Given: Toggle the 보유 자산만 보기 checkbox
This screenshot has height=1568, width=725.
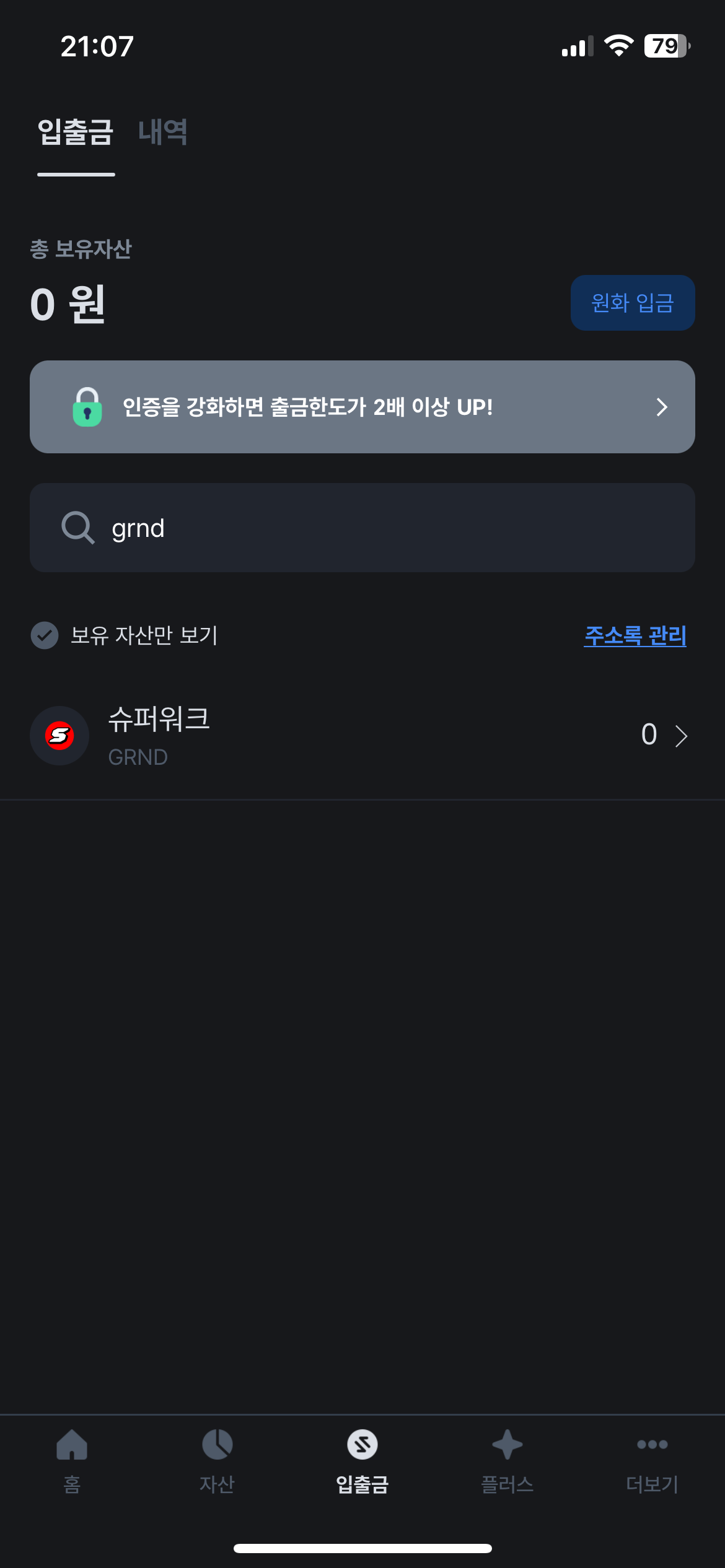Looking at the screenshot, I should coord(45,635).
